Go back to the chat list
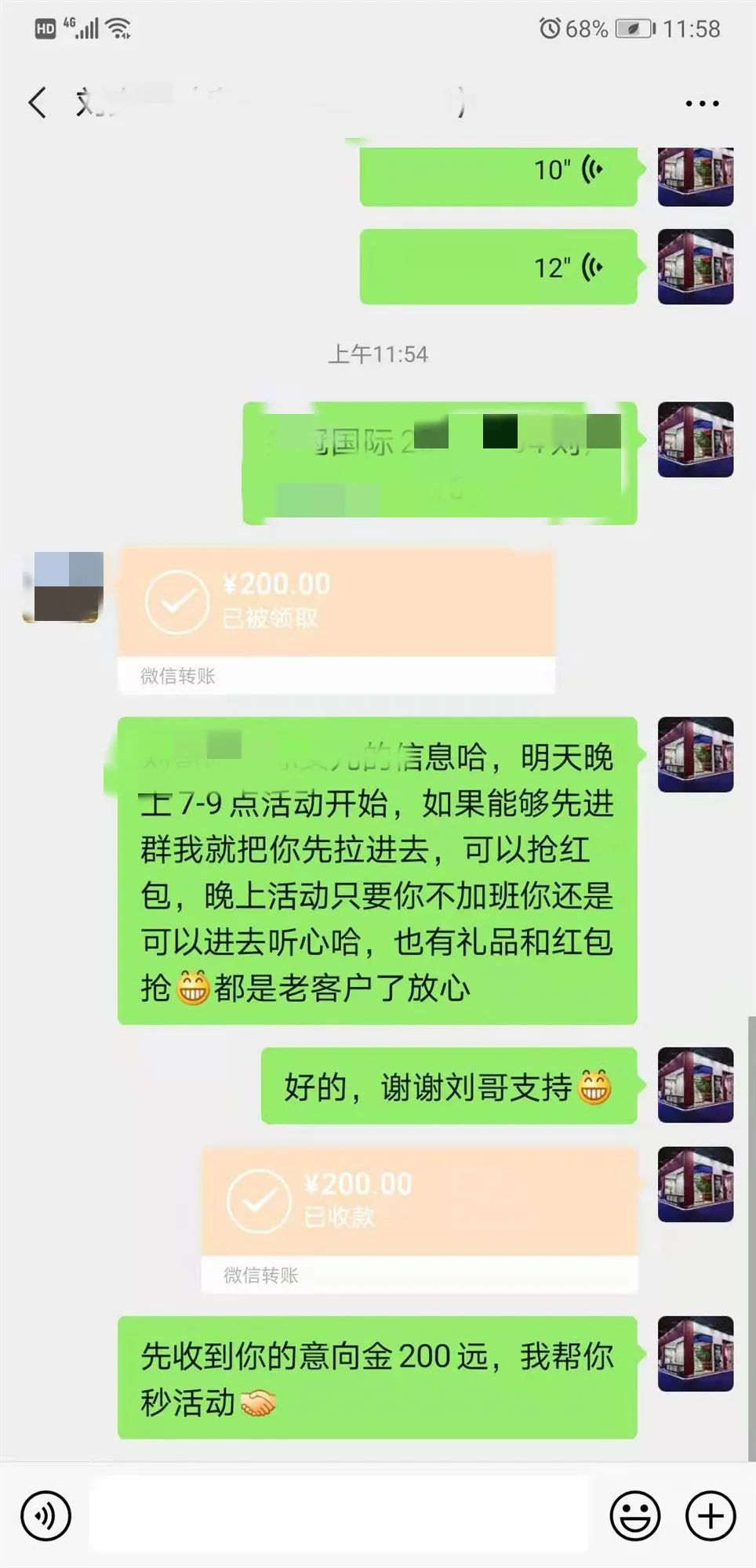 pos(37,103)
